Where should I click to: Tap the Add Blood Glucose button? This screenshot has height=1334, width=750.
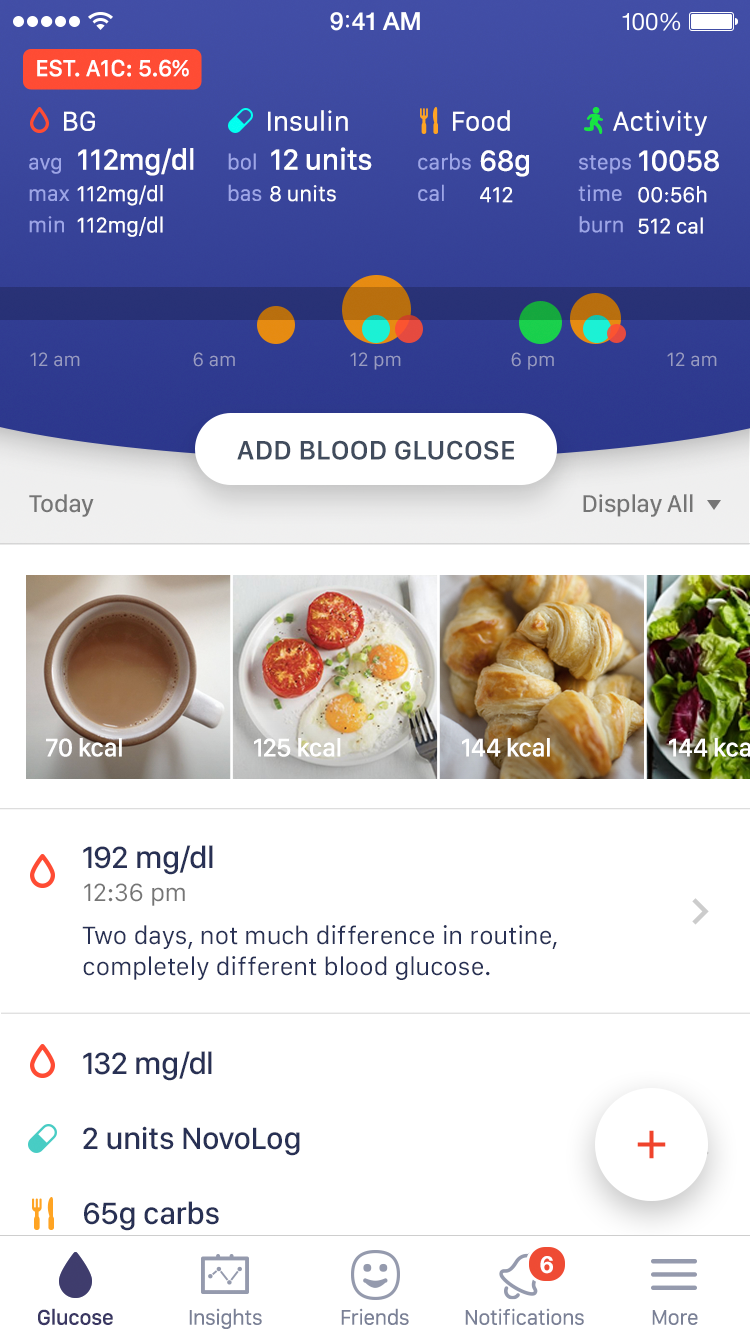click(x=375, y=450)
